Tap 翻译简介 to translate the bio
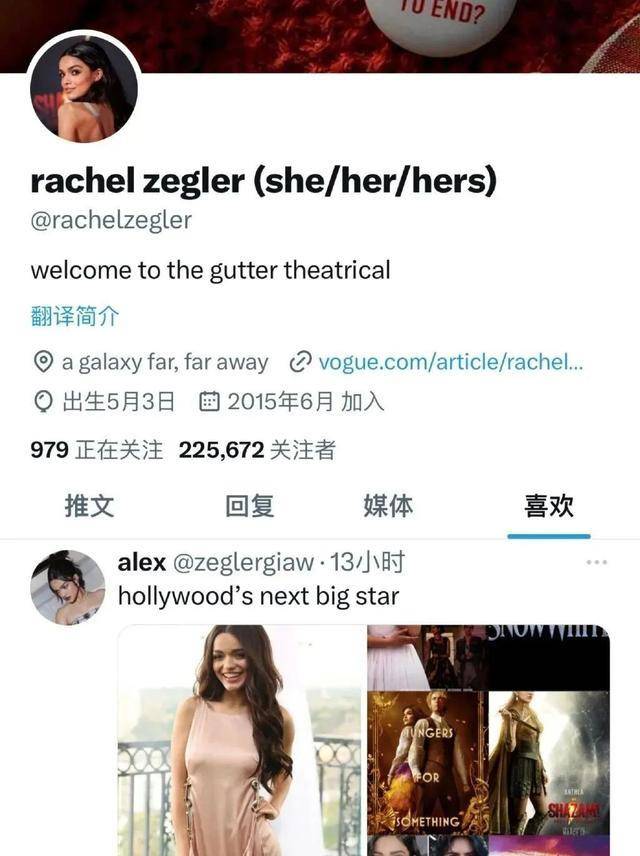 tap(74, 317)
